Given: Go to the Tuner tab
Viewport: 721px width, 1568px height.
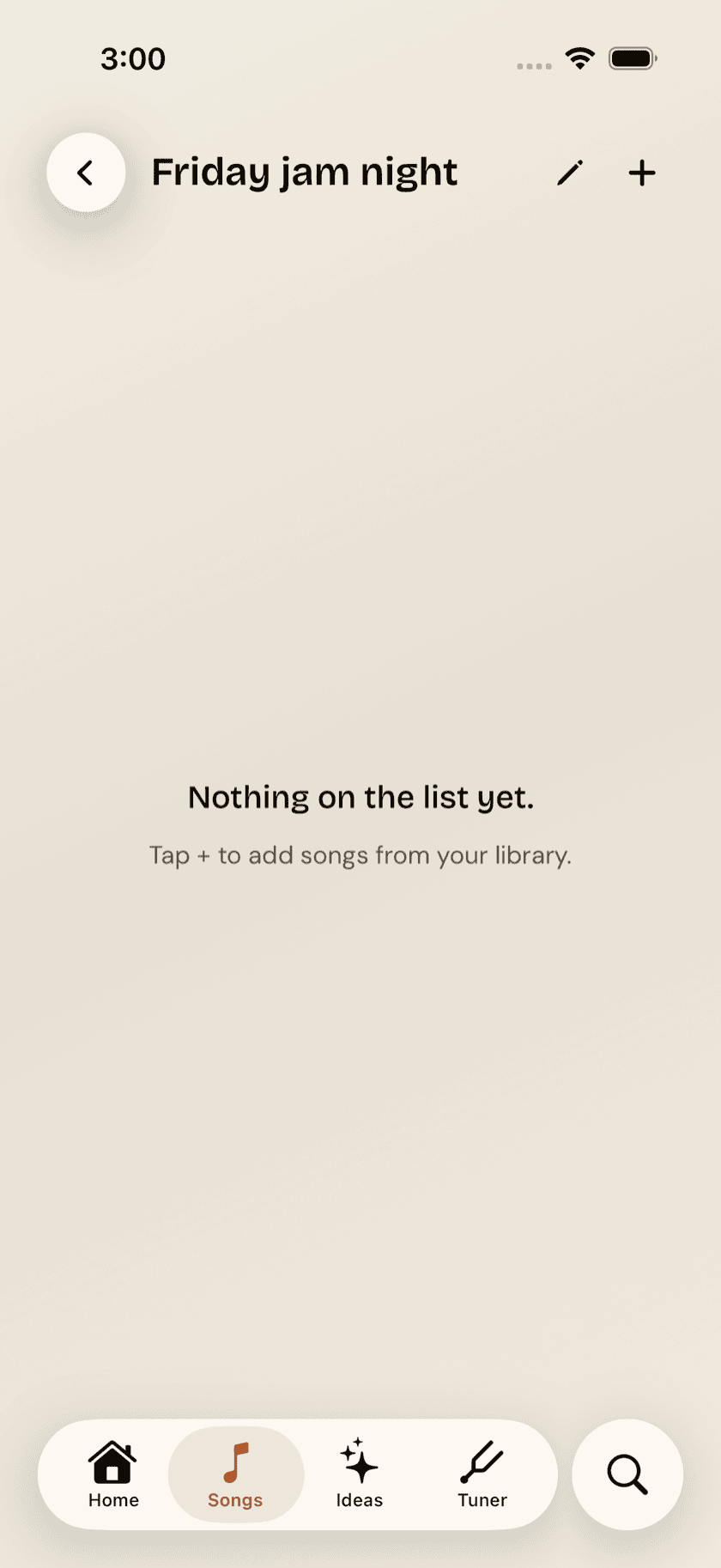Looking at the screenshot, I should (x=482, y=1474).
